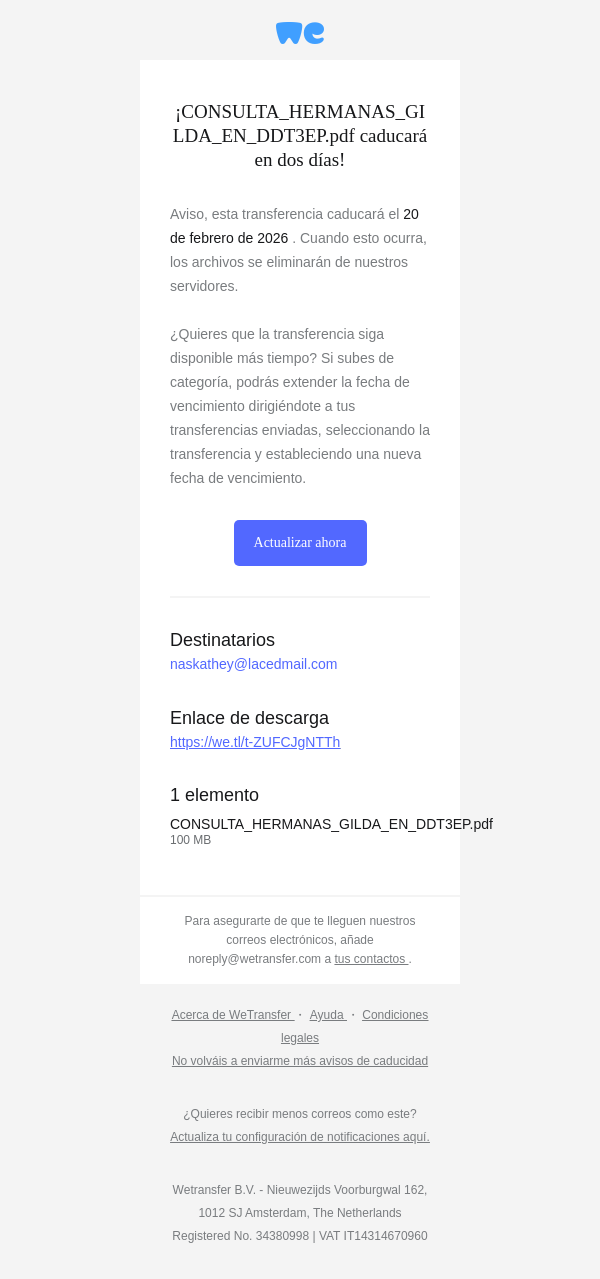Tap the Actualizar ahora button
The height and width of the screenshot is (1279, 600).
coord(300,543)
